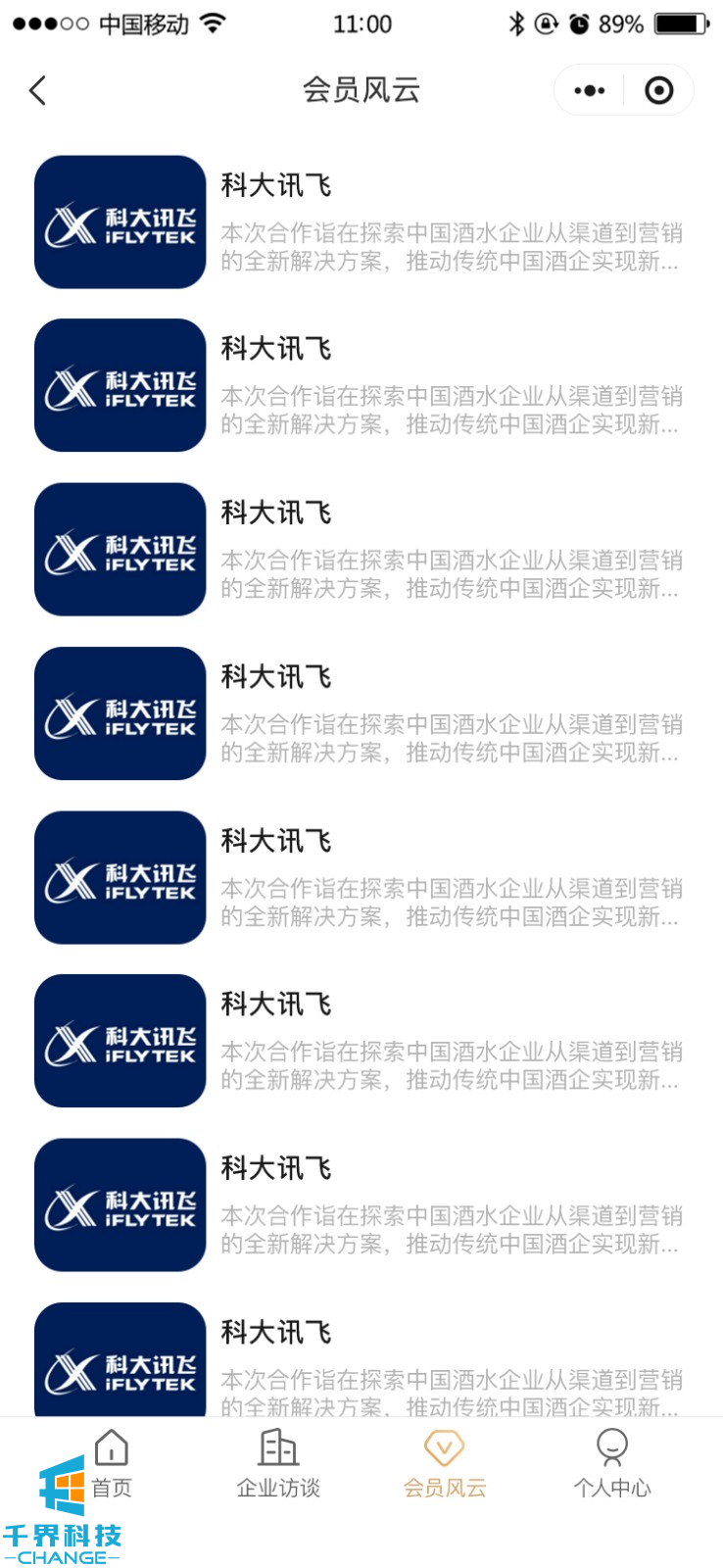Switch to the 首页 tab
This screenshot has height=1568, width=723.
112,1463
